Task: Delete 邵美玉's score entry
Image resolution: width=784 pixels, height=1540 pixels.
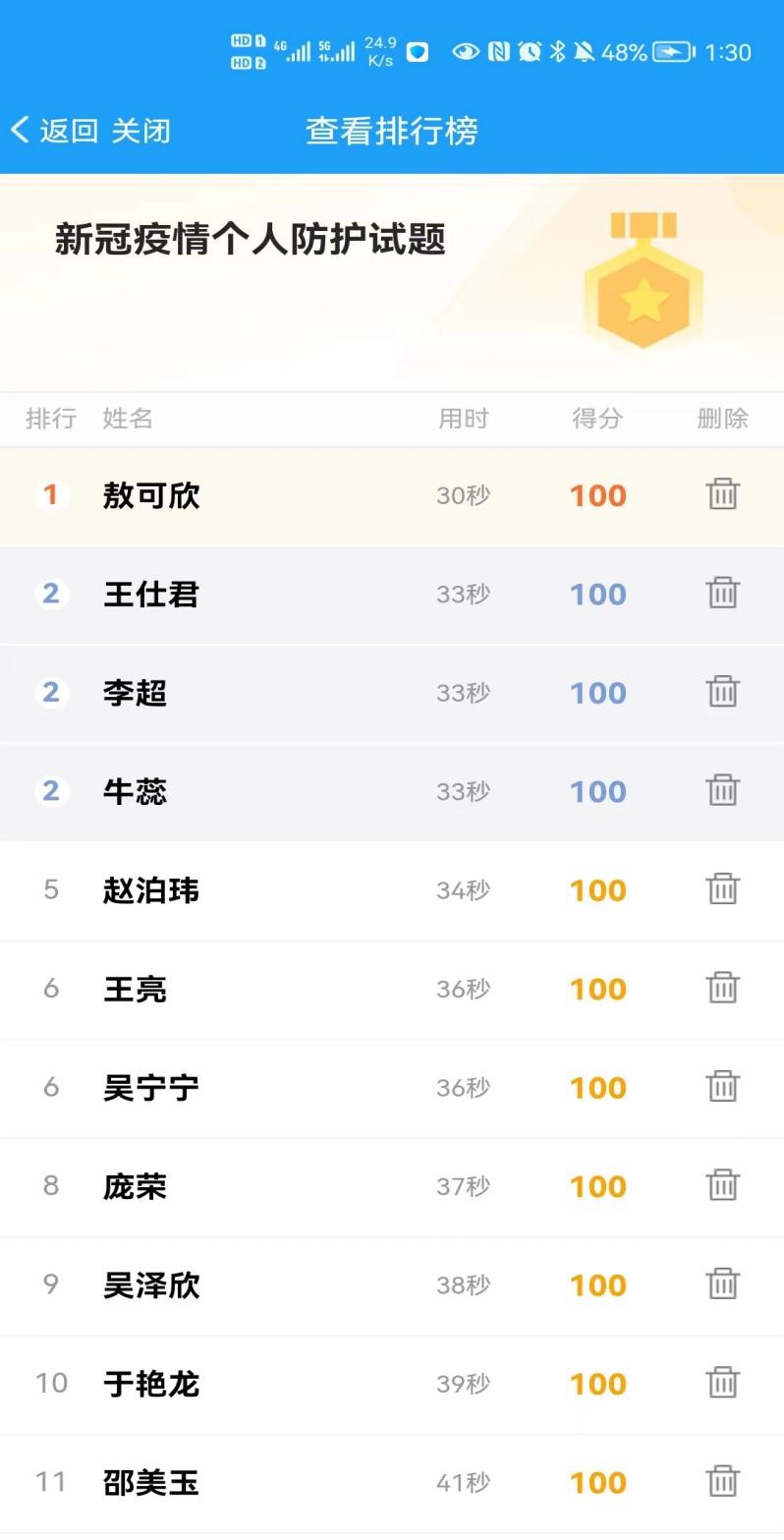Action: 722,1481
